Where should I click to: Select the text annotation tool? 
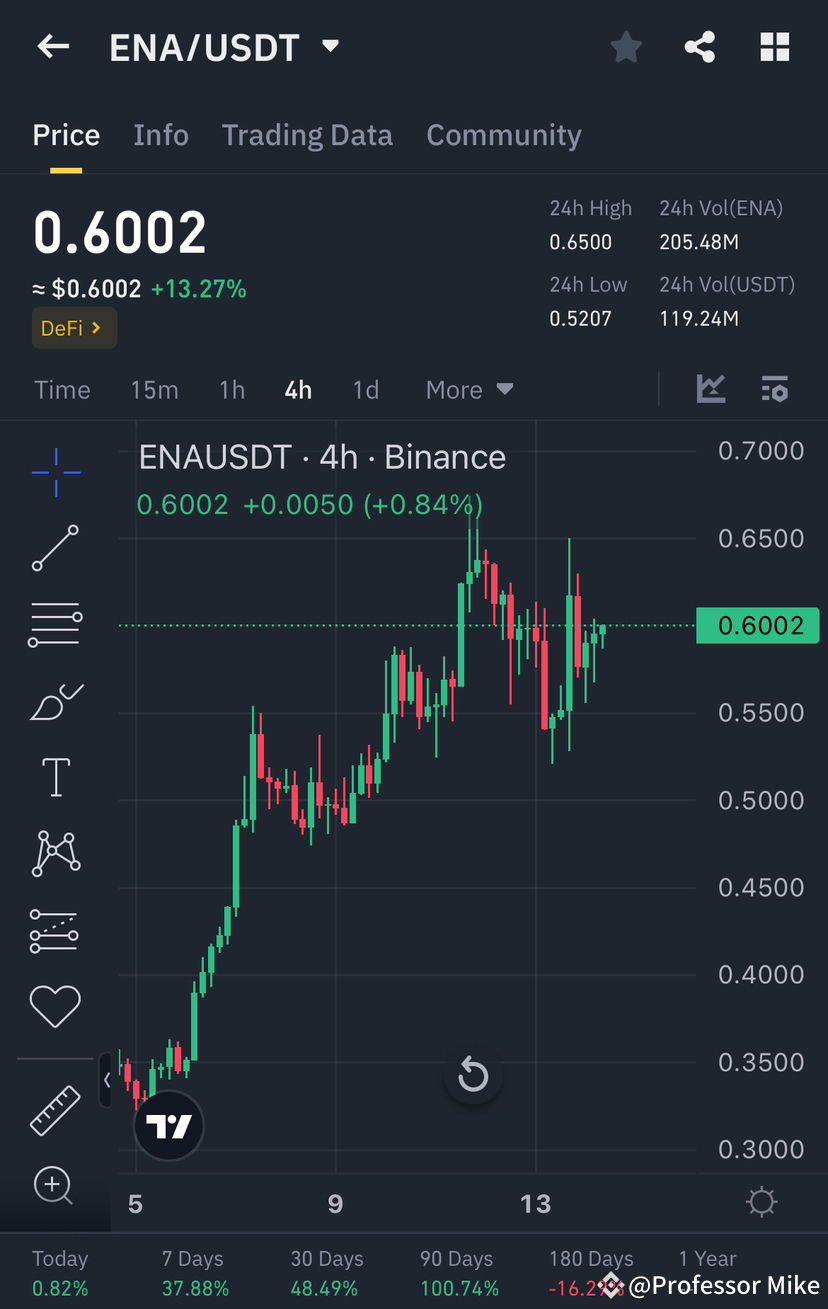[x=55, y=777]
